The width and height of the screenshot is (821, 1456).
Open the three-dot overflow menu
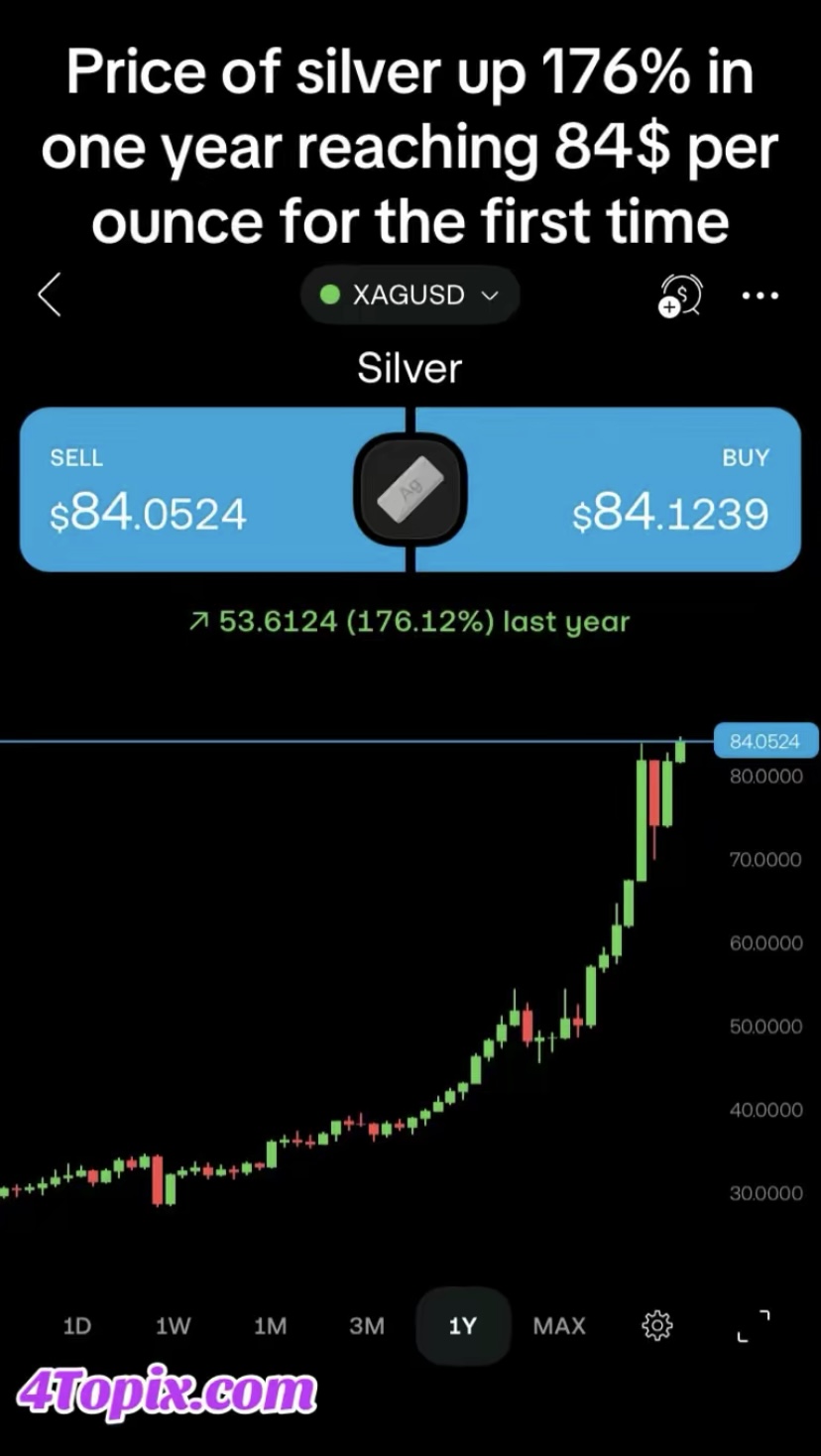click(x=761, y=296)
